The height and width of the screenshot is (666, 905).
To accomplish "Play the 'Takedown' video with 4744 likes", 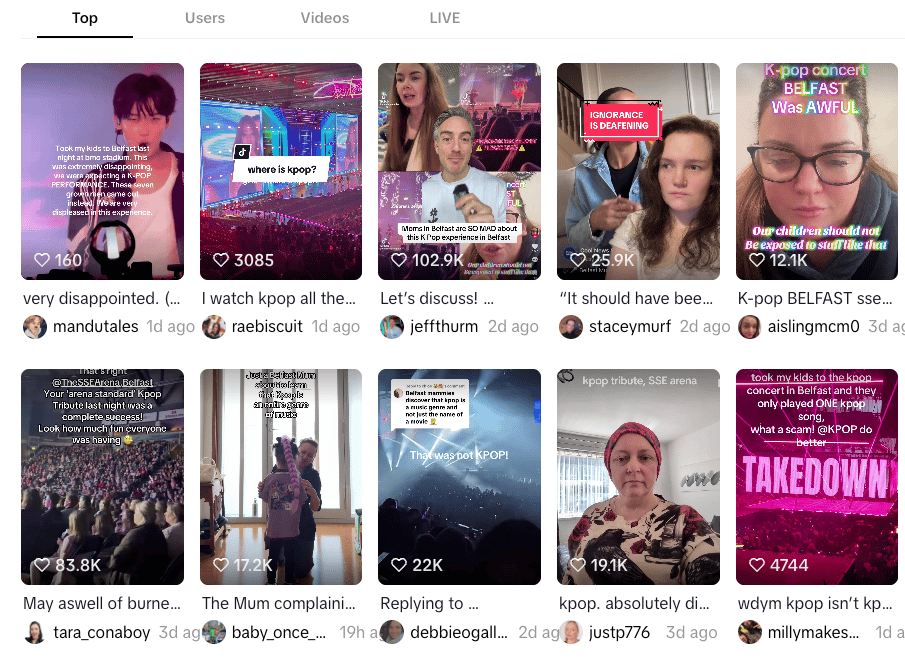I will click(817, 476).
